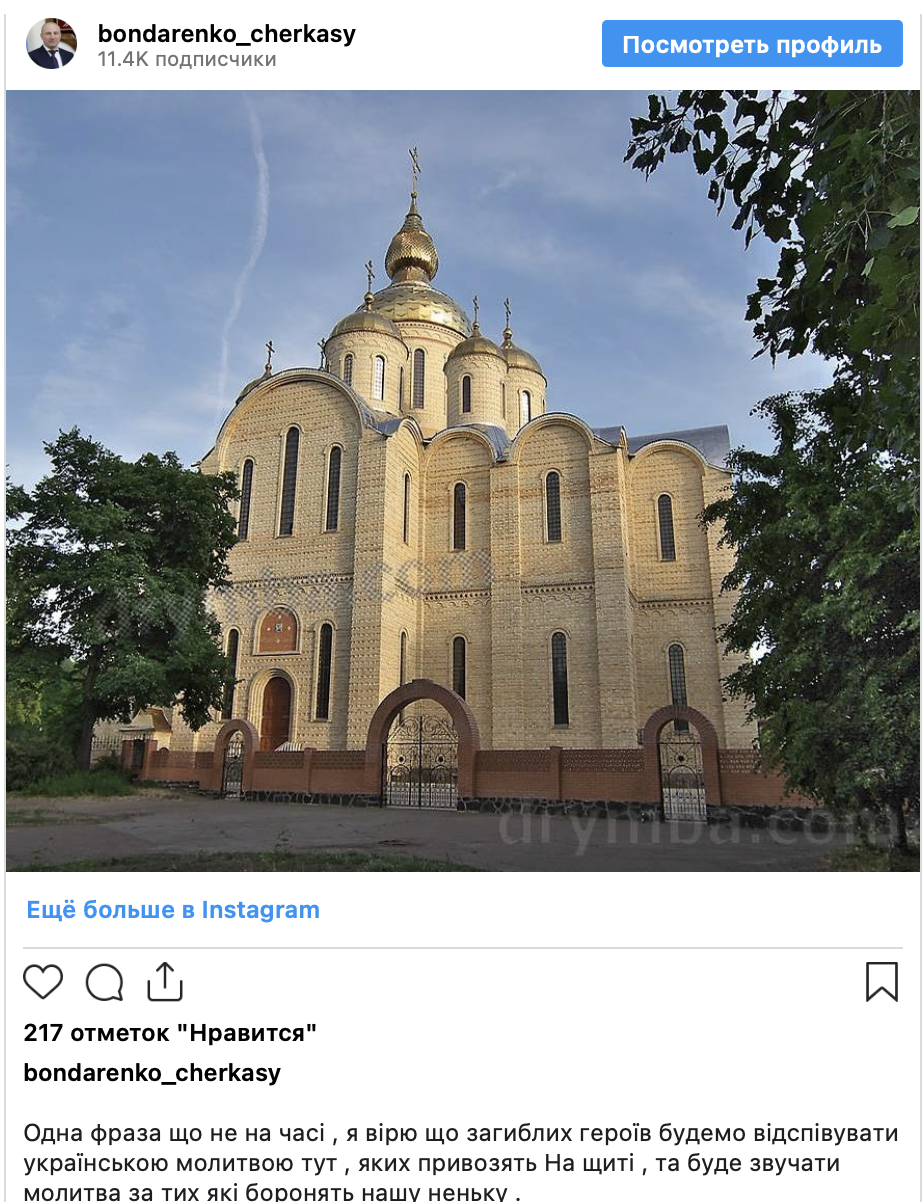This screenshot has width=924, height=1202.
Task: Open comments via speech bubble icon
Action: 104,982
